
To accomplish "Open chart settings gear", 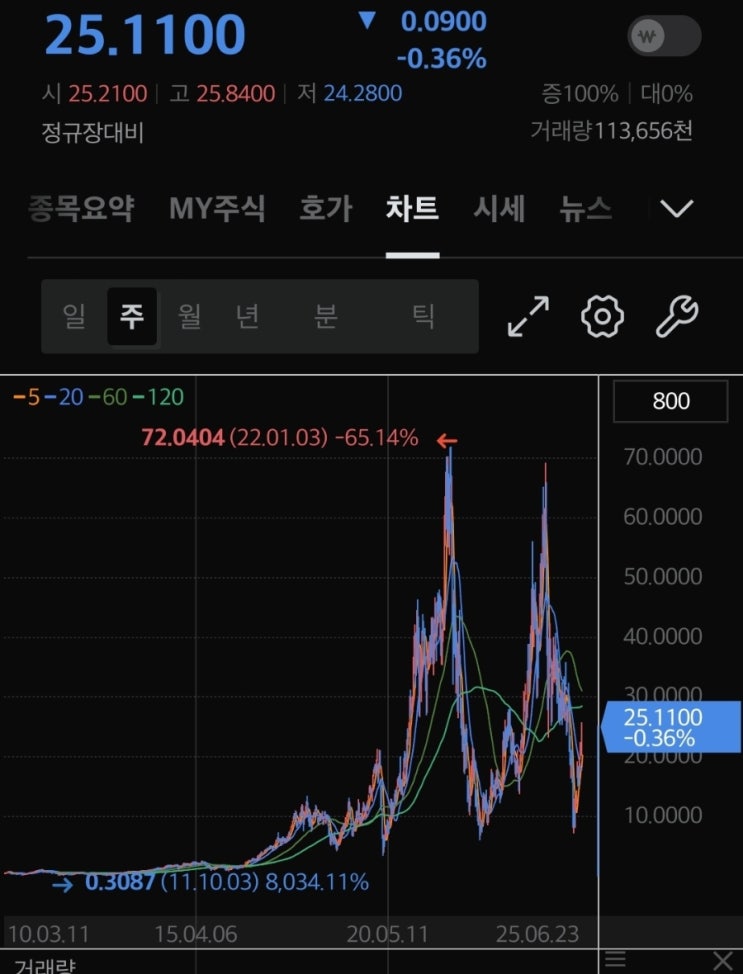I will [602, 317].
